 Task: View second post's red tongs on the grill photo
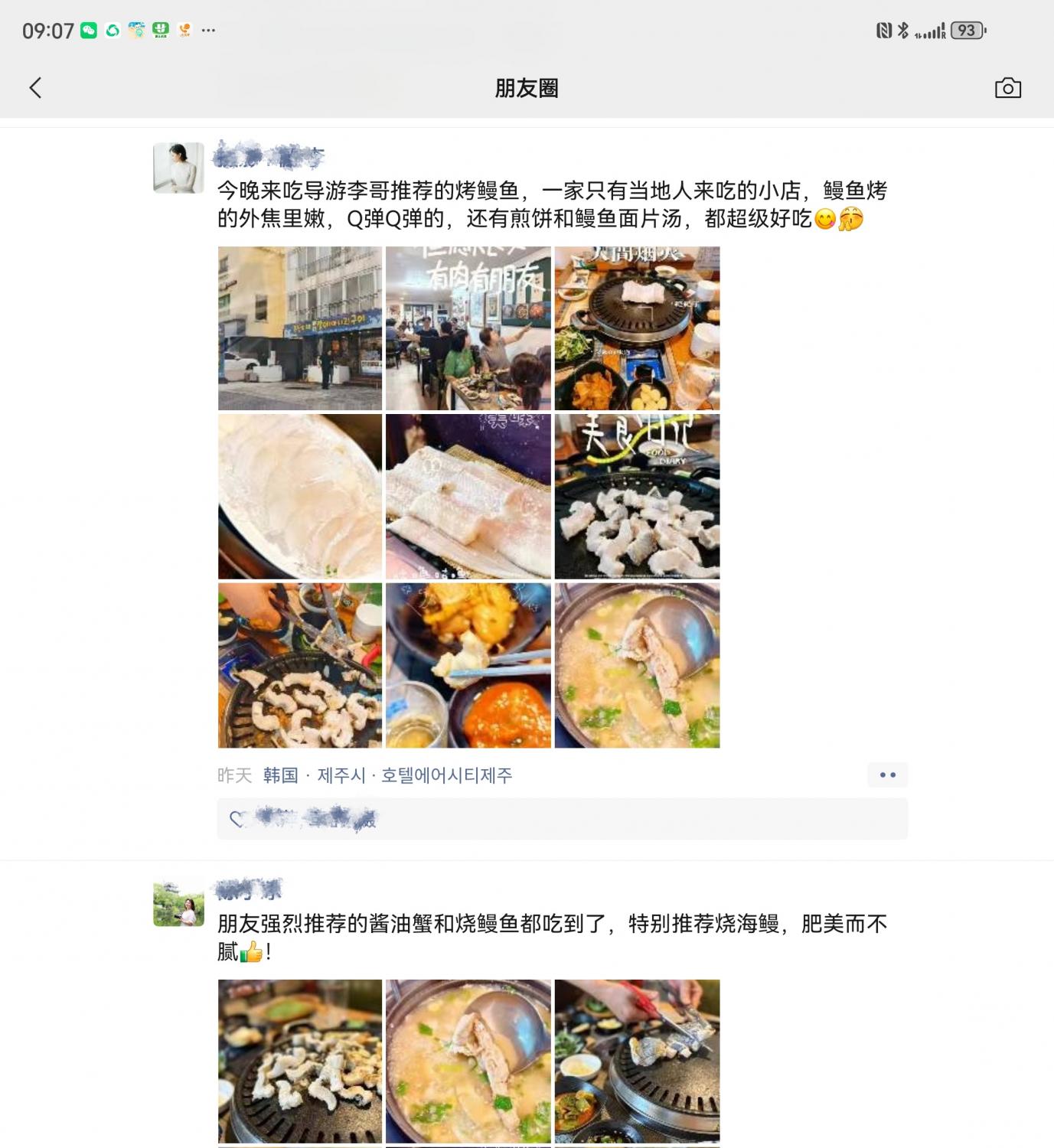pos(637,1061)
